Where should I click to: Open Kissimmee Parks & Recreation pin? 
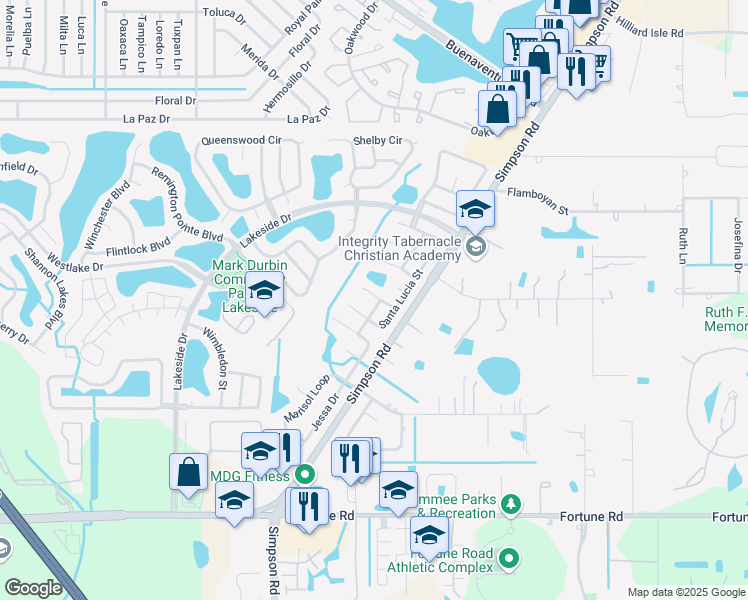(512, 502)
